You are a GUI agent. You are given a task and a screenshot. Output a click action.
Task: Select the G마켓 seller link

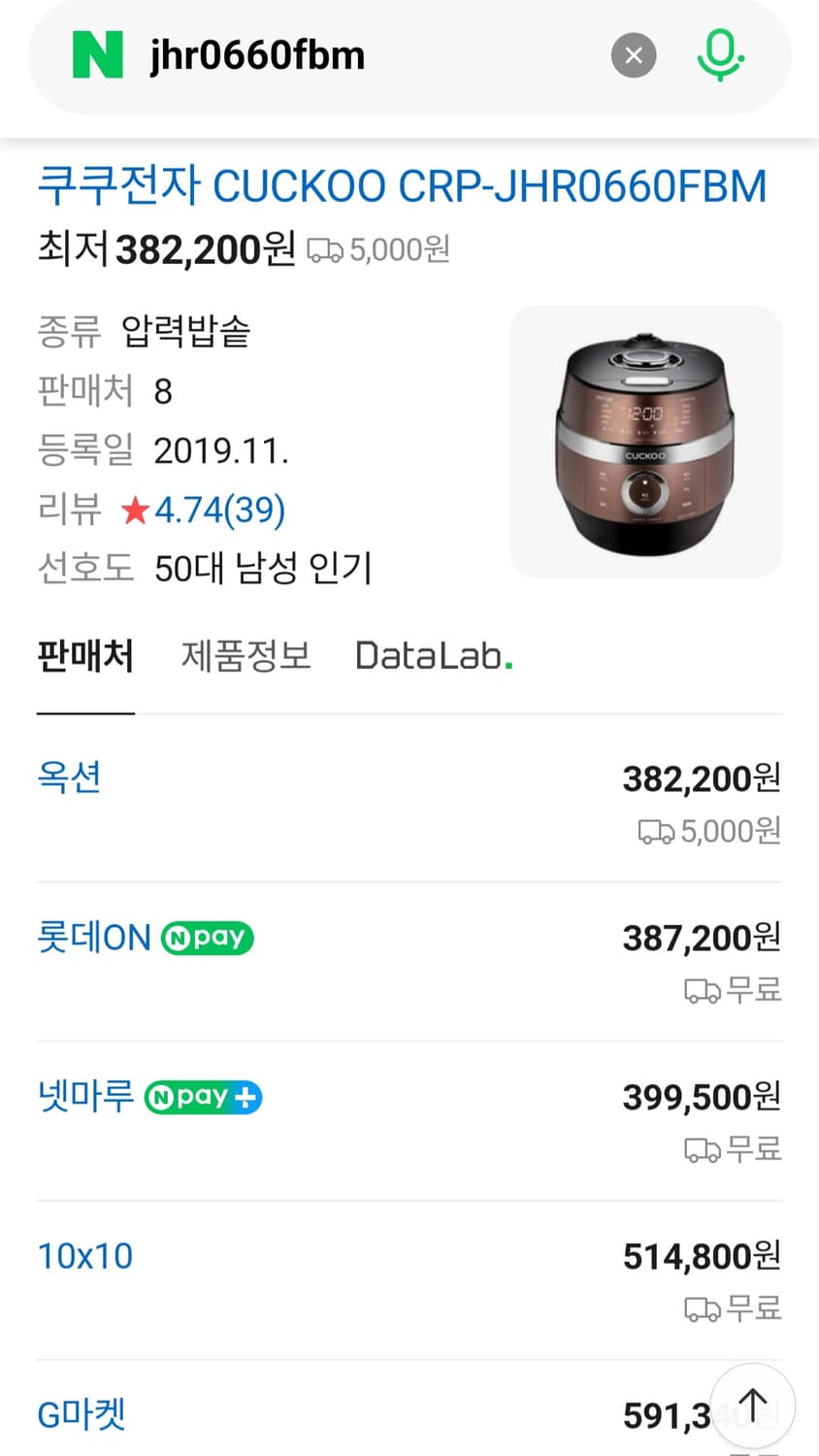81,1415
